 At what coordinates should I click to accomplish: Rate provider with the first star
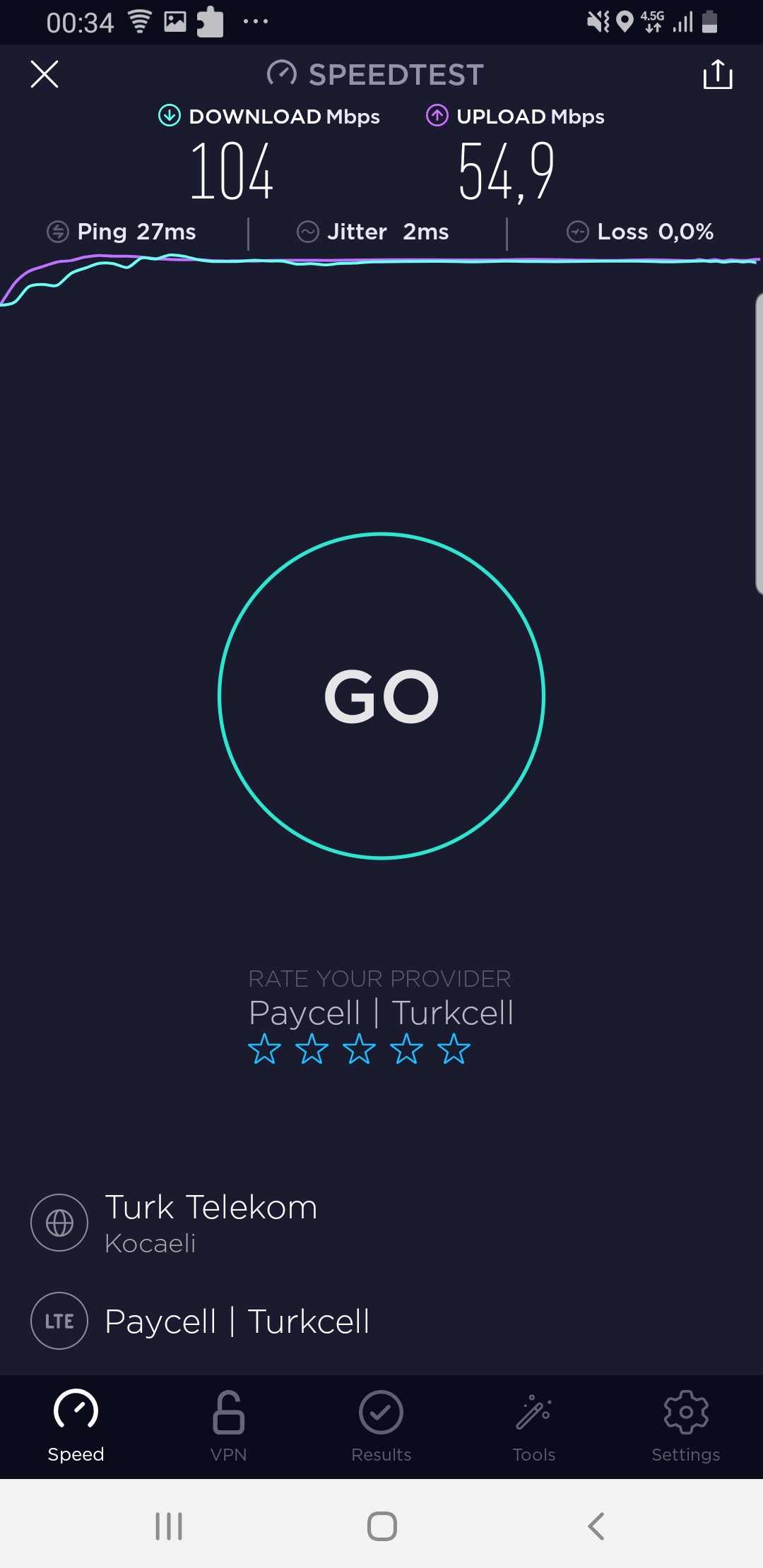click(x=264, y=1049)
